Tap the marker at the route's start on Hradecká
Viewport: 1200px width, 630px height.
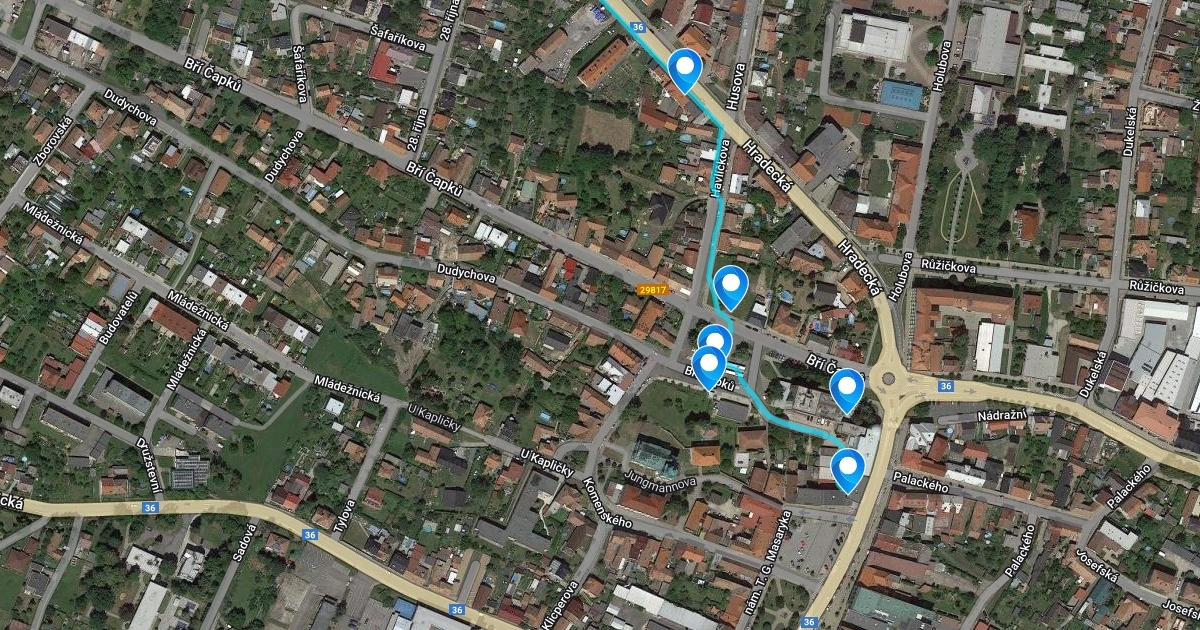click(x=685, y=69)
